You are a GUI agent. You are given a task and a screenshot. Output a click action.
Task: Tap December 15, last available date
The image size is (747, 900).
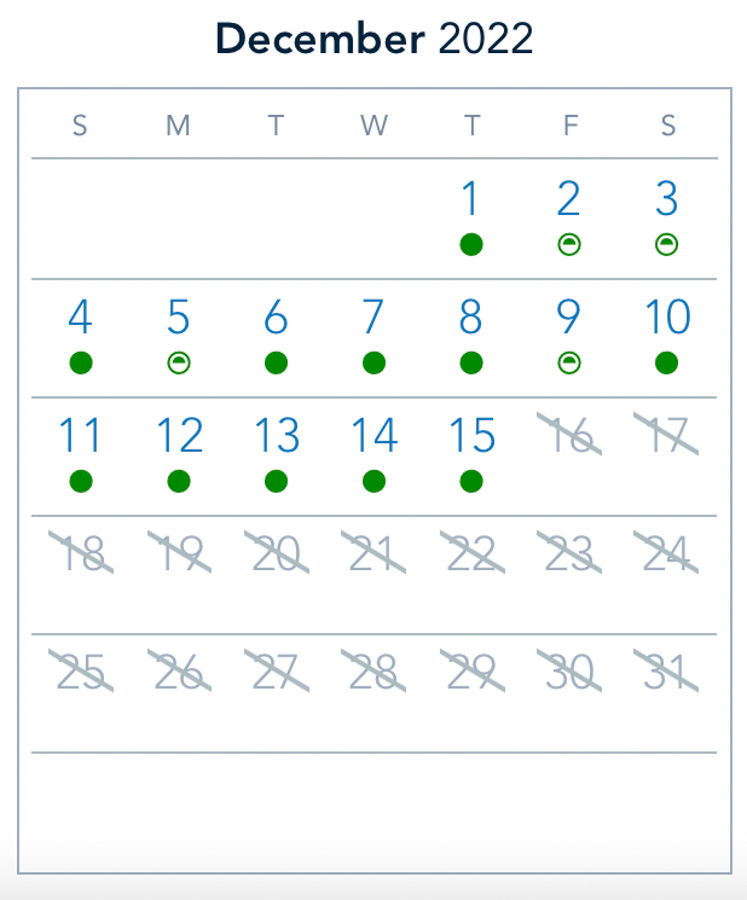coord(471,437)
